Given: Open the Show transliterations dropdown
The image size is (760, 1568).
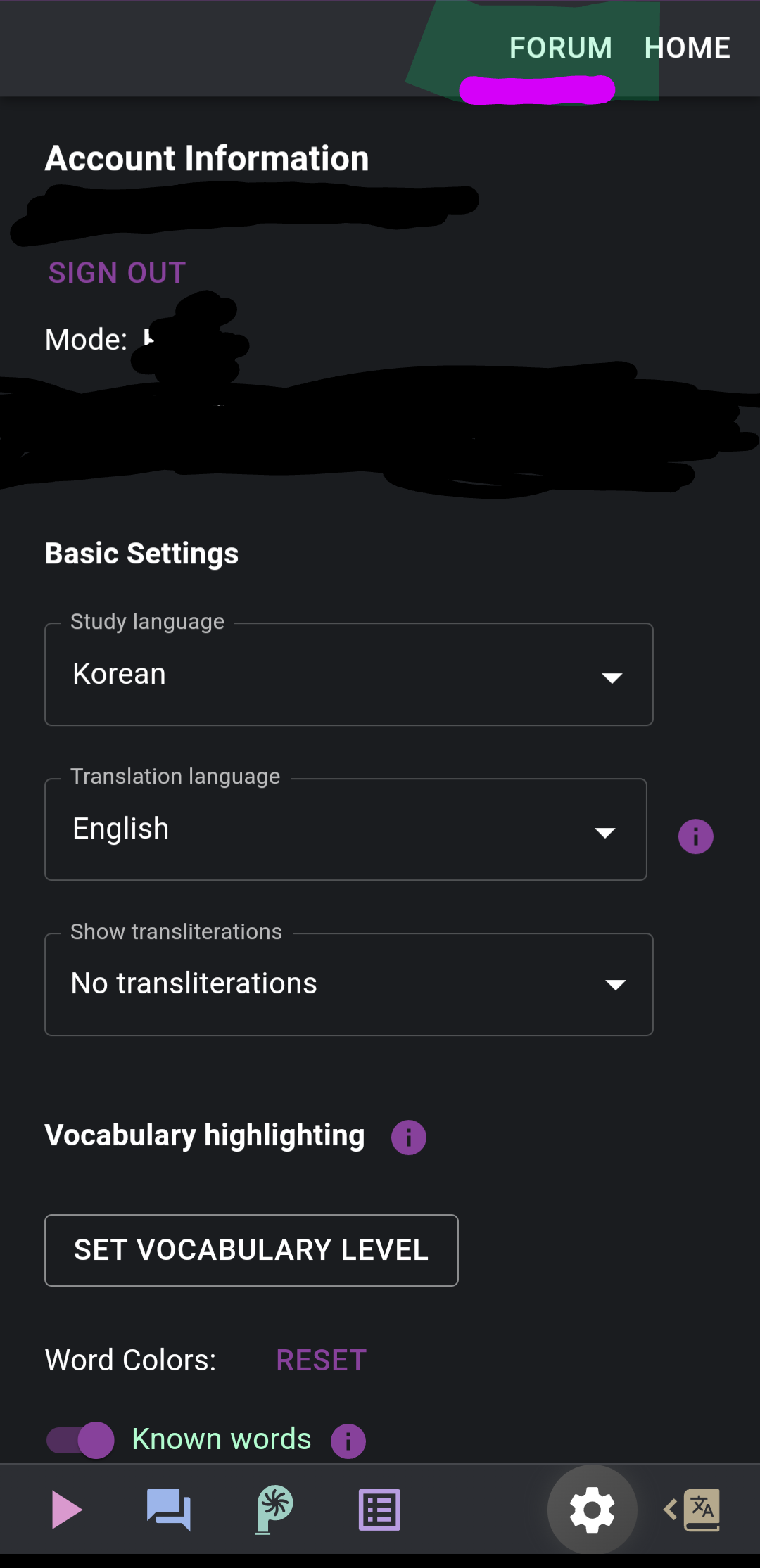Looking at the screenshot, I should point(349,984).
